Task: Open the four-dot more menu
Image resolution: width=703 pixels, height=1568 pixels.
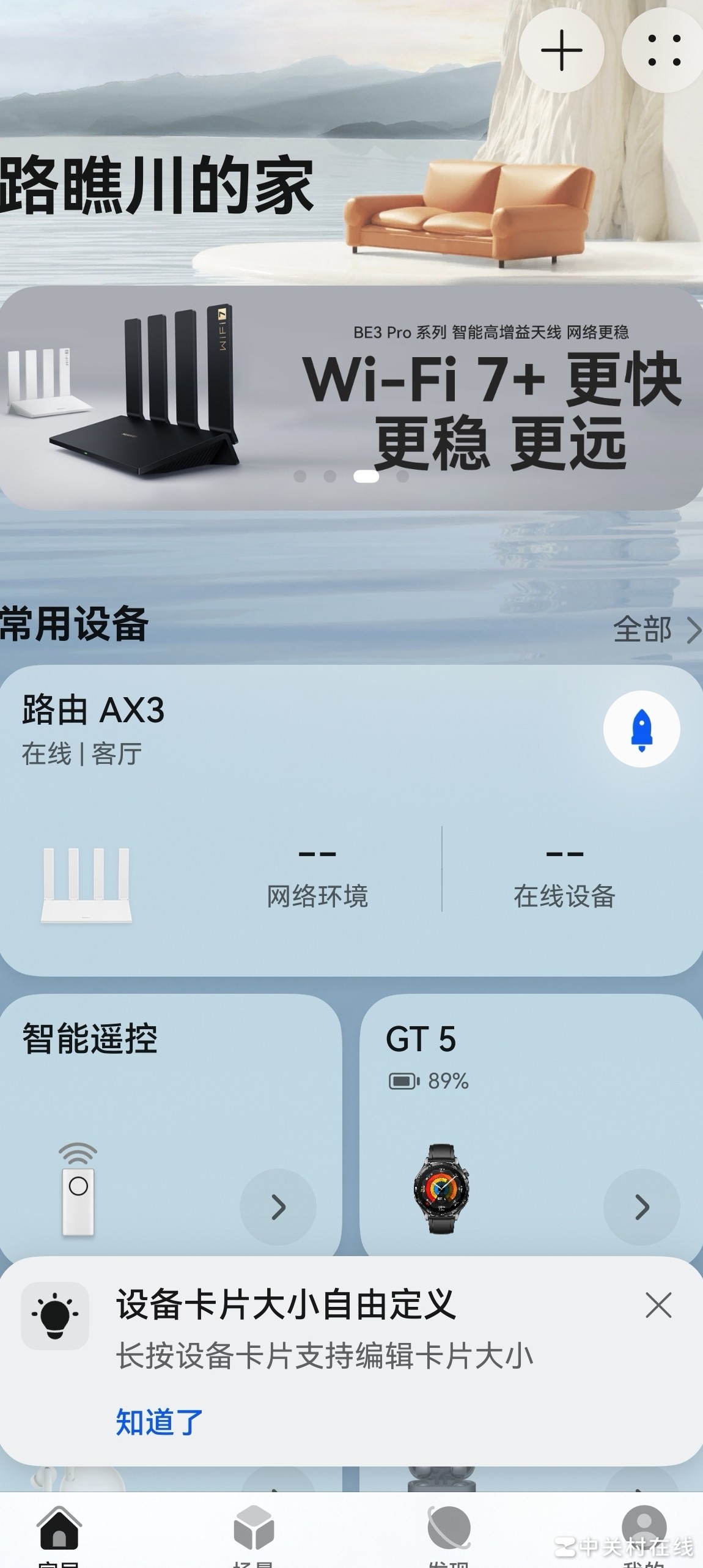Action: click(x=664, y=50)
